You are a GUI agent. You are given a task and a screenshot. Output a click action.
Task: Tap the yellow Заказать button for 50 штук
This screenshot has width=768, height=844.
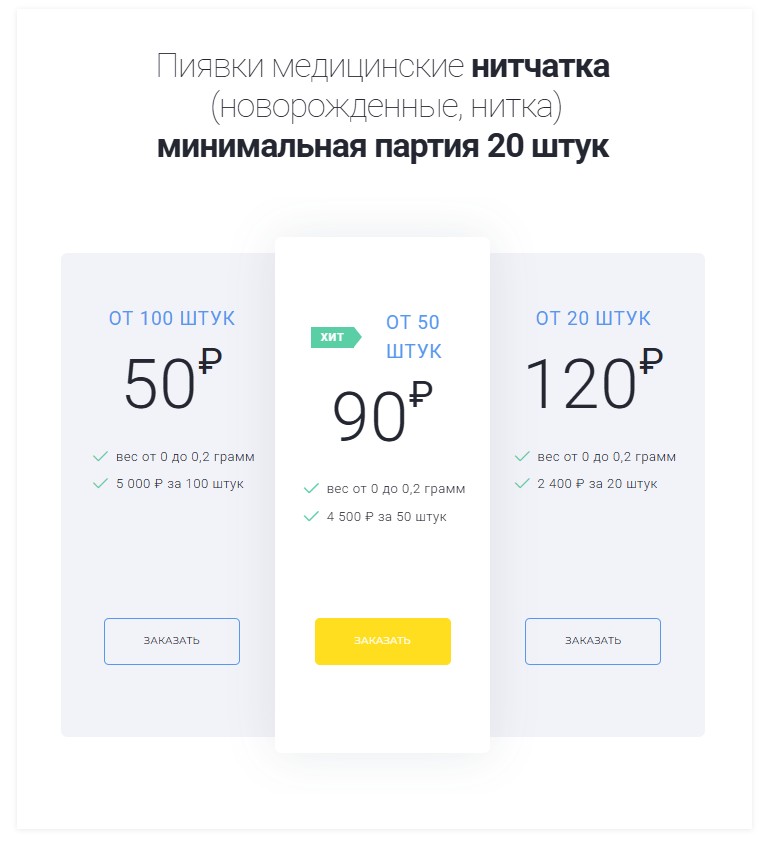pos(383,641)
